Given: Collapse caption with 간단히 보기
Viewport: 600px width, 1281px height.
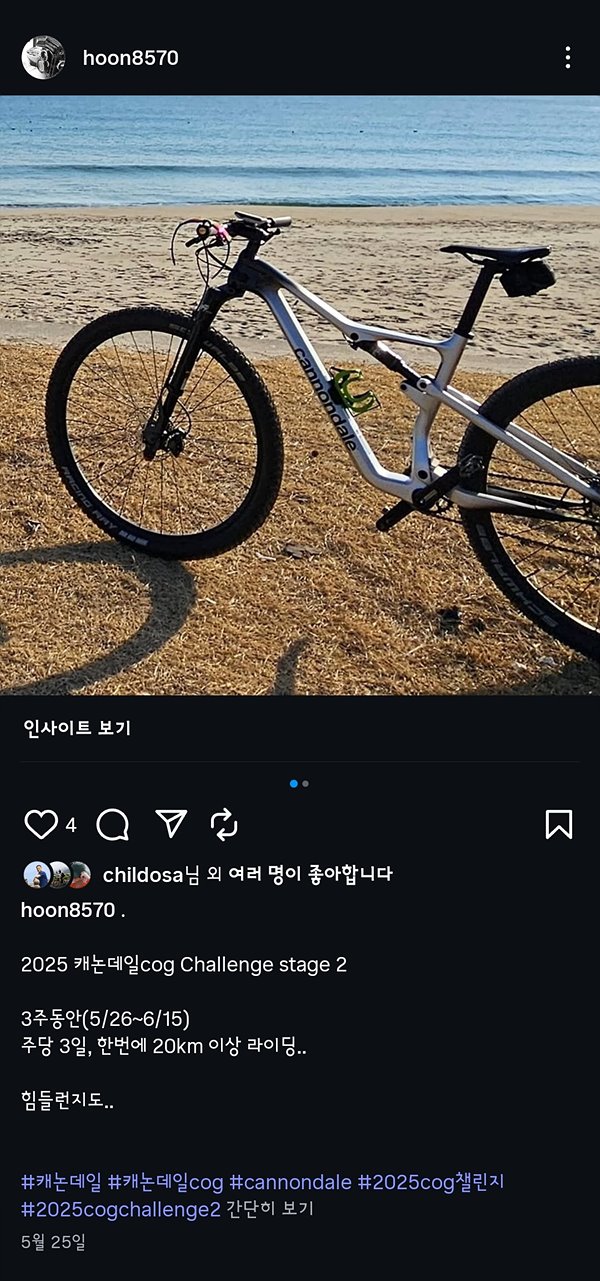Looking at the screenshot, I should (x=270, y=1209).
